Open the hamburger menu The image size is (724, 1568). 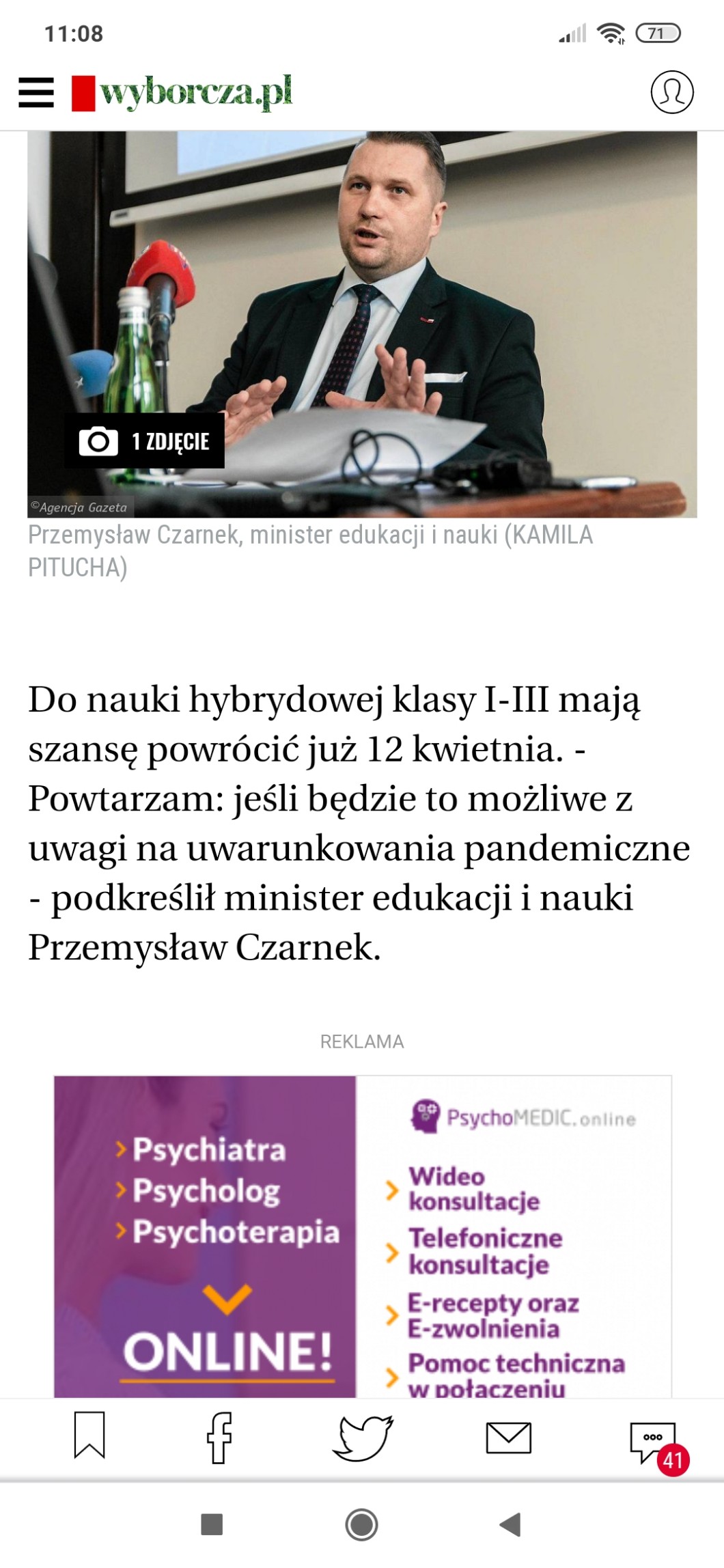pyautogui.click(x=36, y=92)
